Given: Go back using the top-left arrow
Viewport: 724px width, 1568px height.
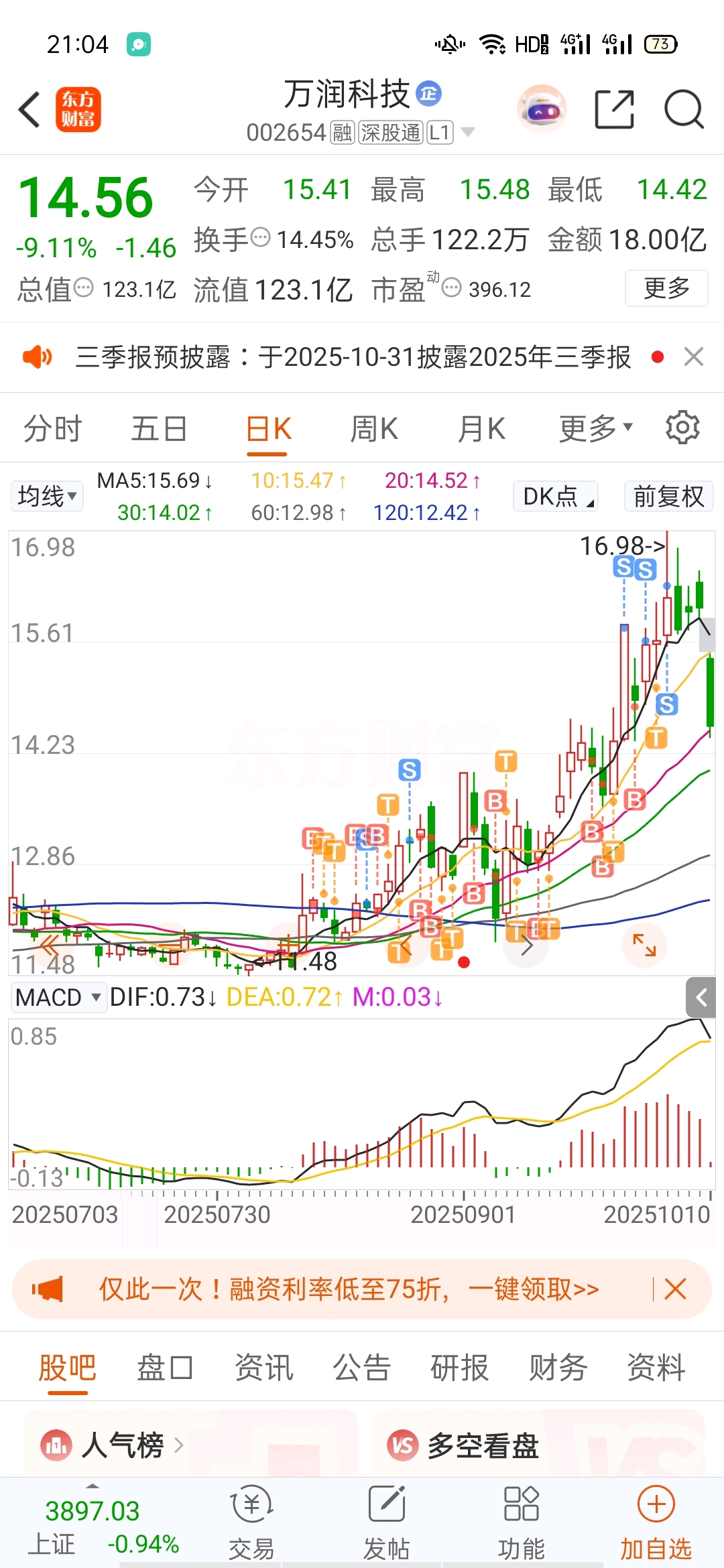Looking at the screenshot, I should click(x=30, y=109).
